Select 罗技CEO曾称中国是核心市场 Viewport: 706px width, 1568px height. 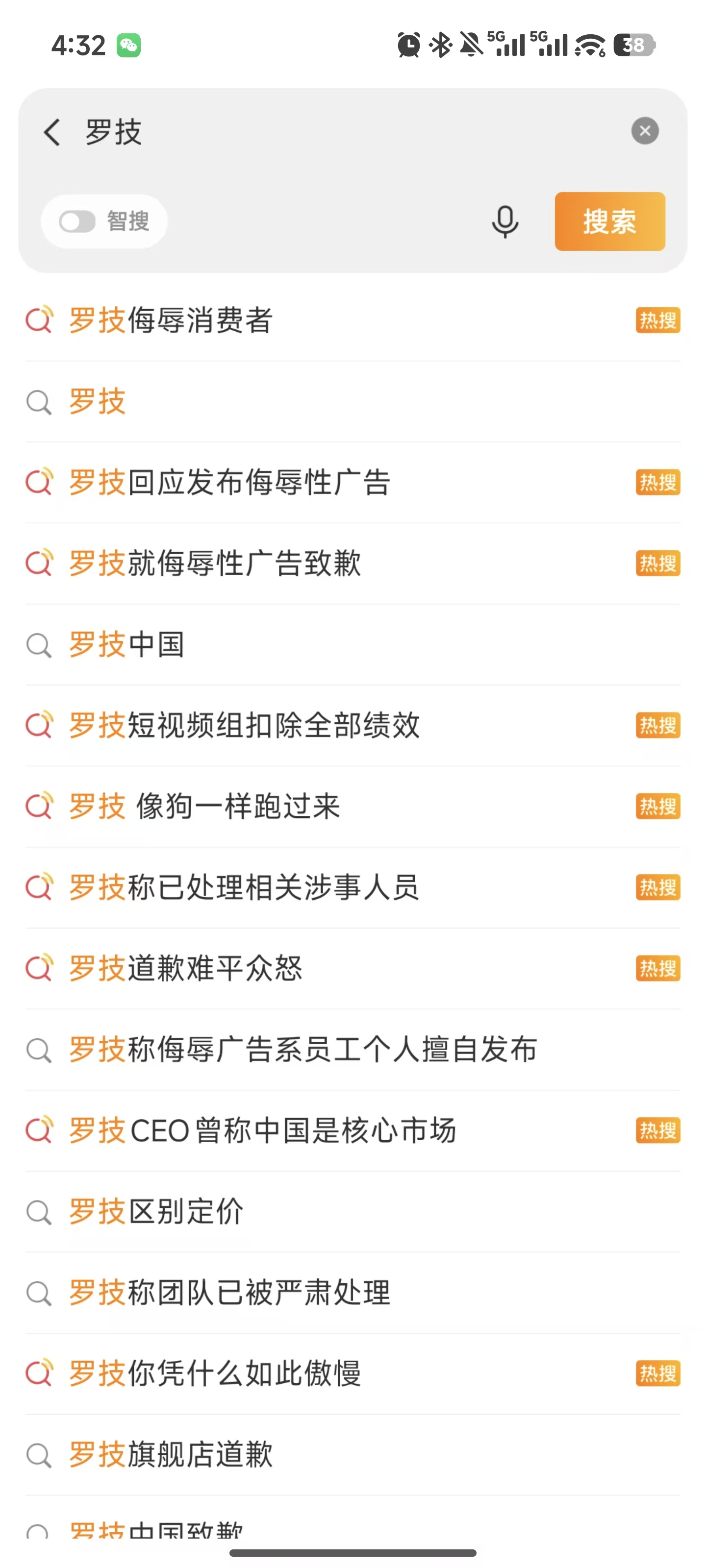[x=262, y=1130]
